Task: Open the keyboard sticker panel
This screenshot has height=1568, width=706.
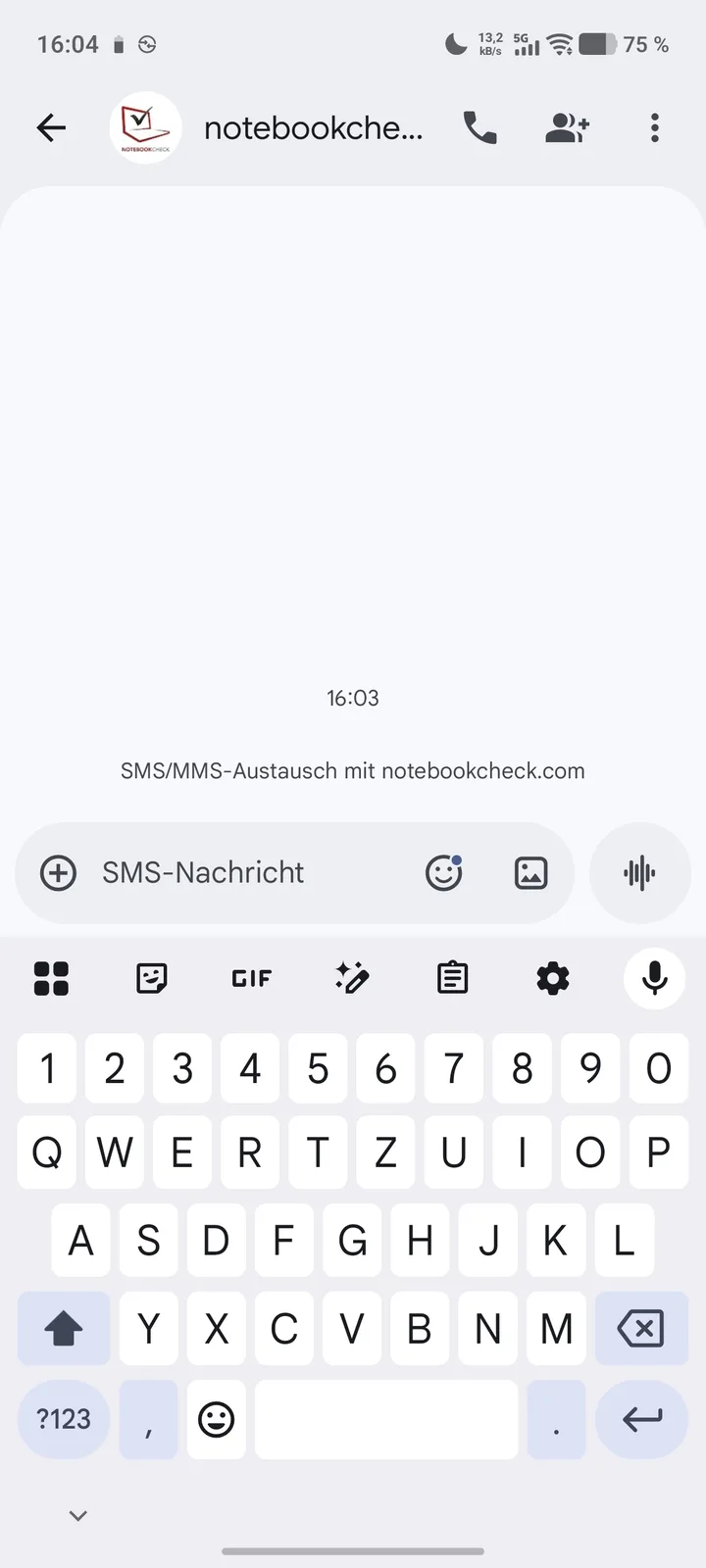Action: point(151,978)
